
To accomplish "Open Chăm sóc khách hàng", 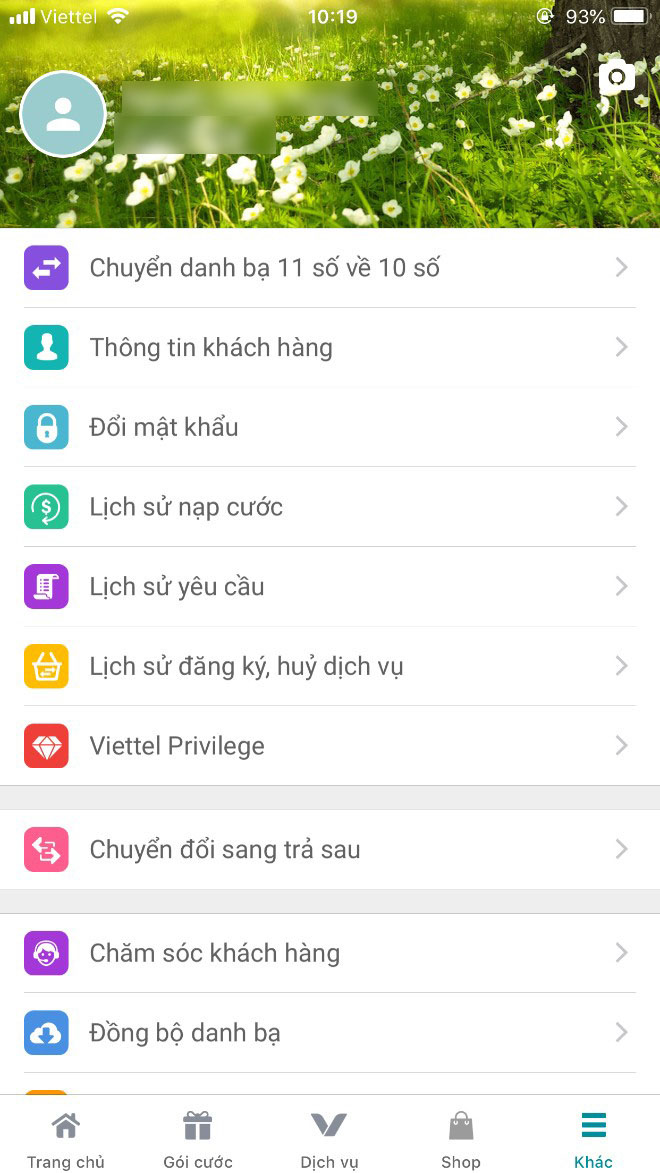I will 330,953.
